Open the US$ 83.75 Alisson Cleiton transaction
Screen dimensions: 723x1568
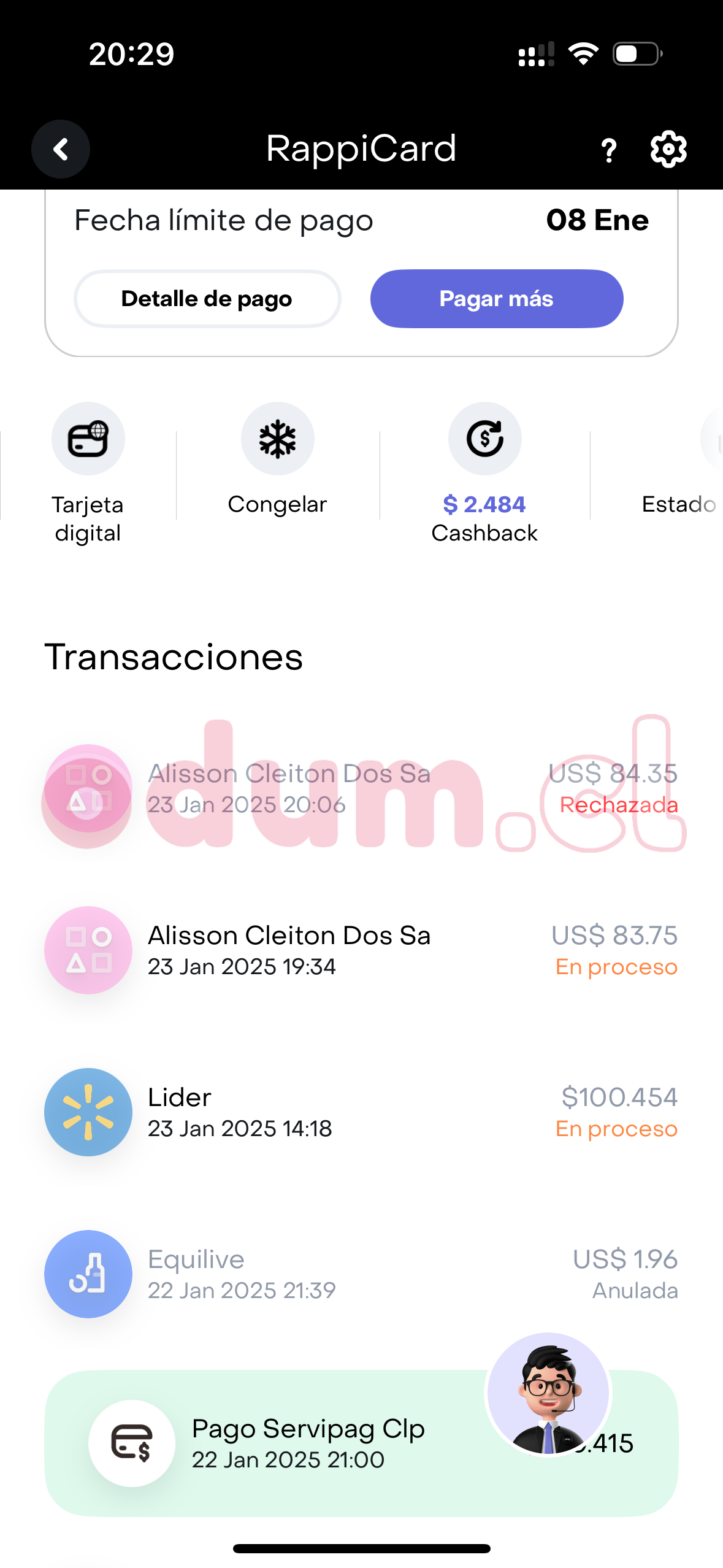(361, 950)
